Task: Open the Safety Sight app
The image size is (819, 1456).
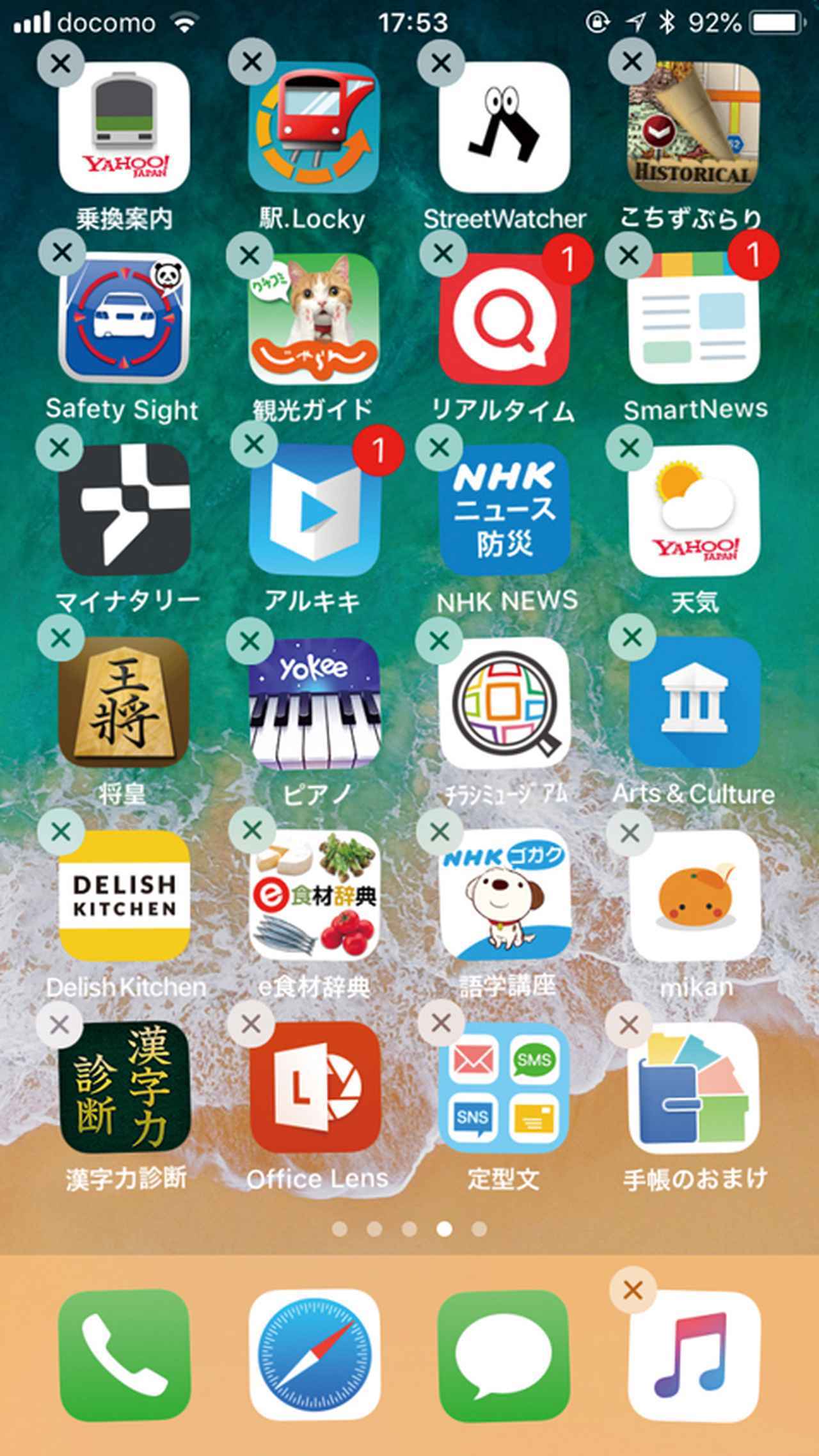Action: tap(124, 318)
